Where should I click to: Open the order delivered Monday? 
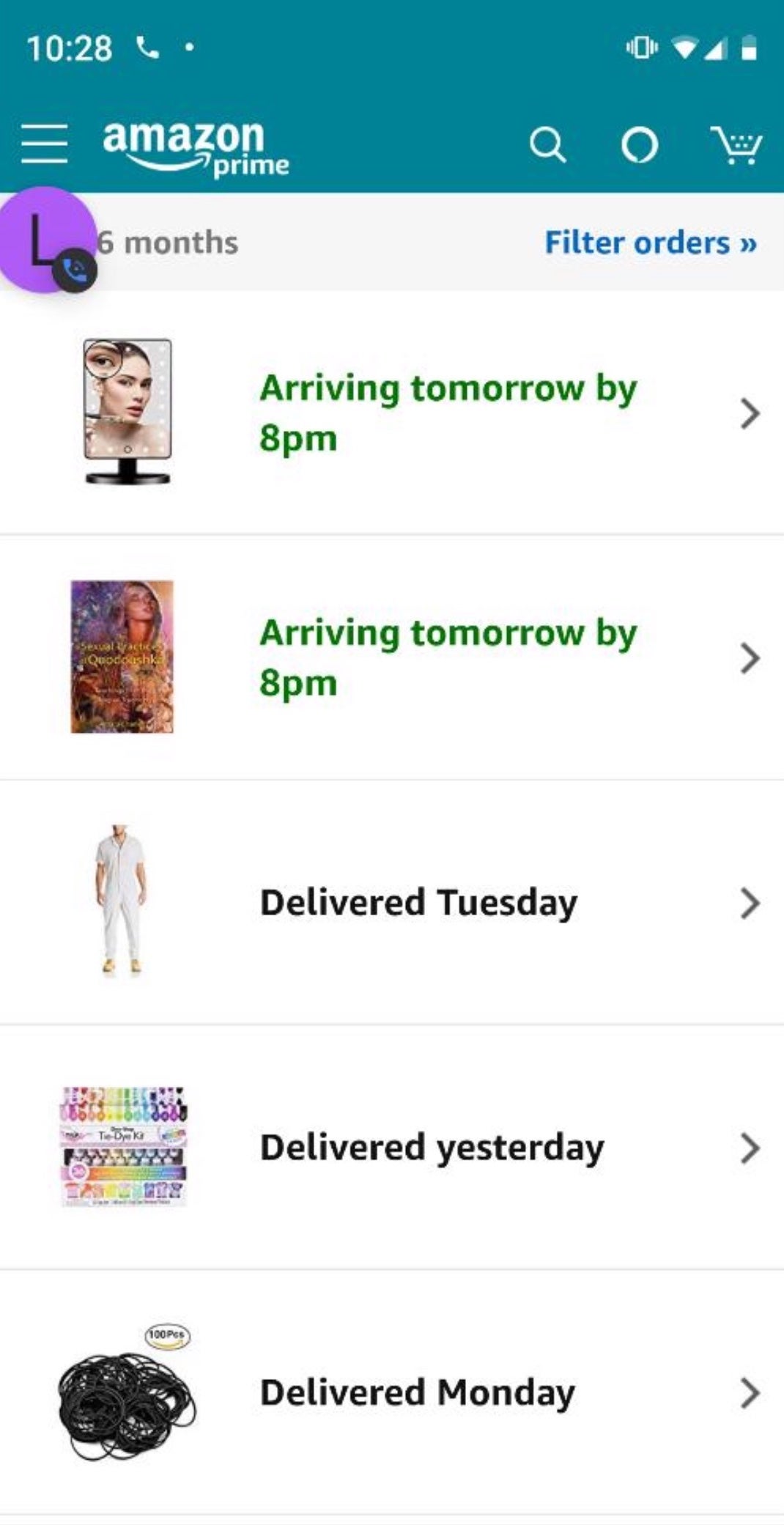point(418,1392)
